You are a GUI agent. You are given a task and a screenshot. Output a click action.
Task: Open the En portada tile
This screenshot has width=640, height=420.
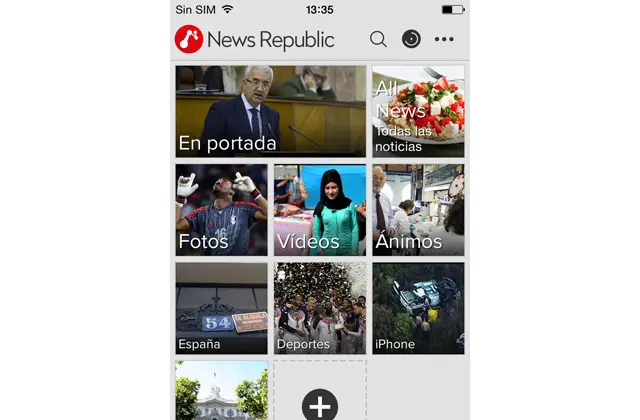(270, 110)
